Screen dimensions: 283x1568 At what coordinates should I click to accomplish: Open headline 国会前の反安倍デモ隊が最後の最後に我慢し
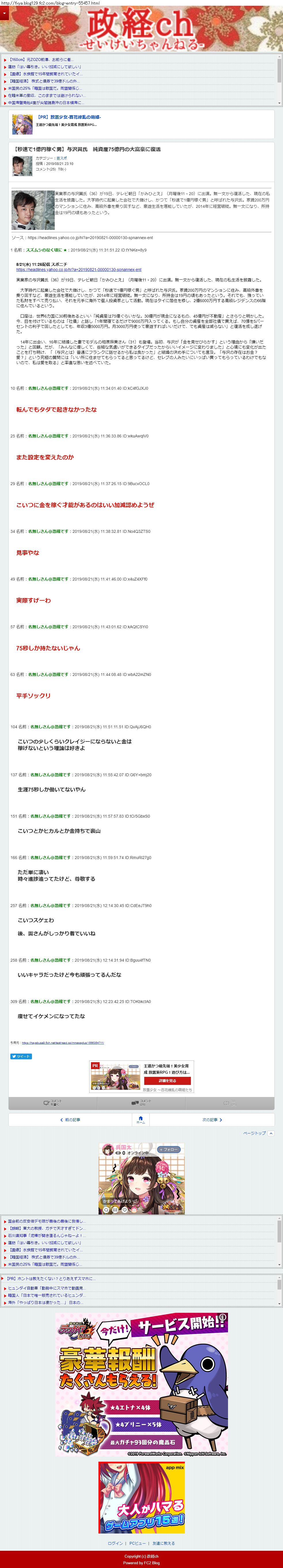[x=46, y=1221]
